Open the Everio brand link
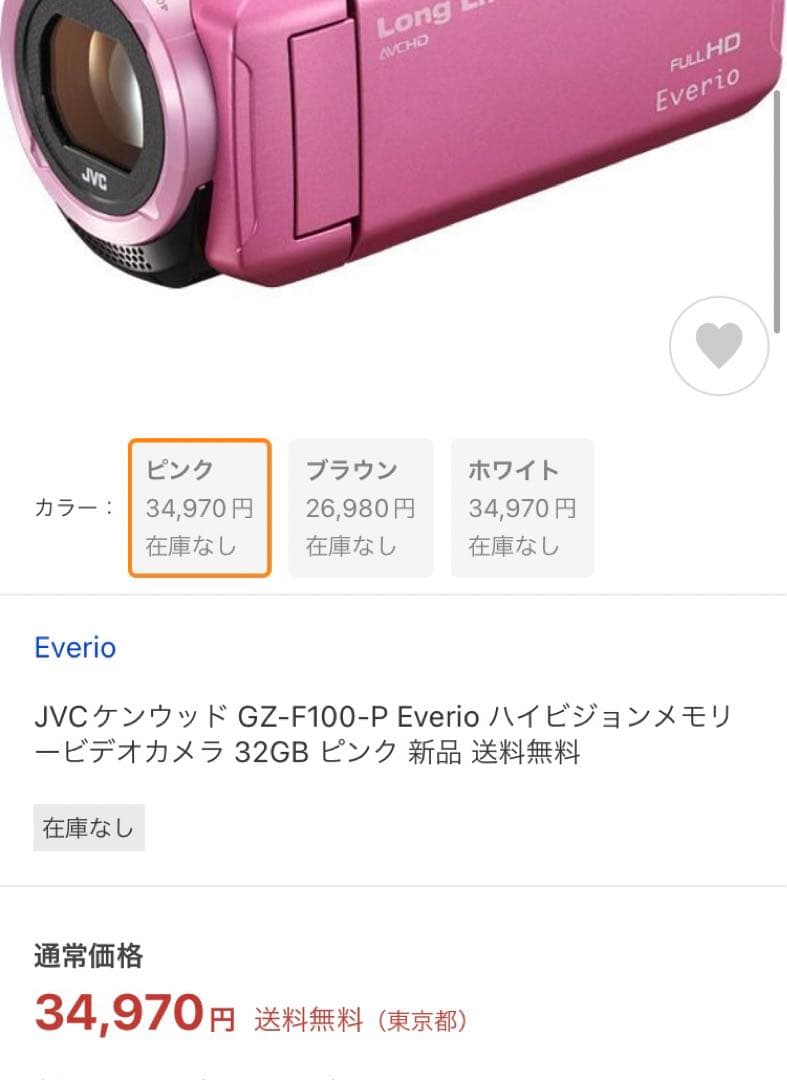This screenshot has height=1080, width=787. pyautogui.click(x=73, y=648)
